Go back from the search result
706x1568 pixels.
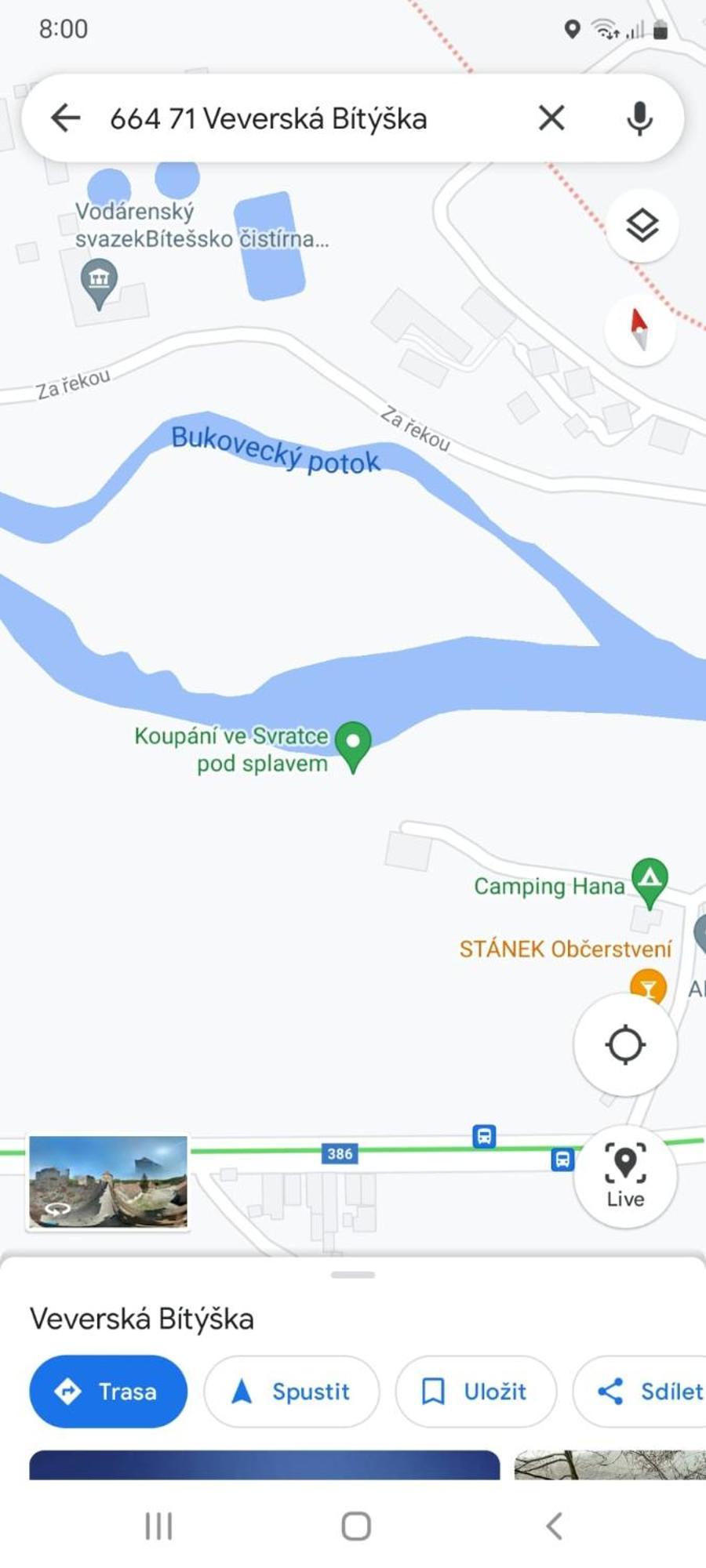pyautogui.click(x=65, y=118)
